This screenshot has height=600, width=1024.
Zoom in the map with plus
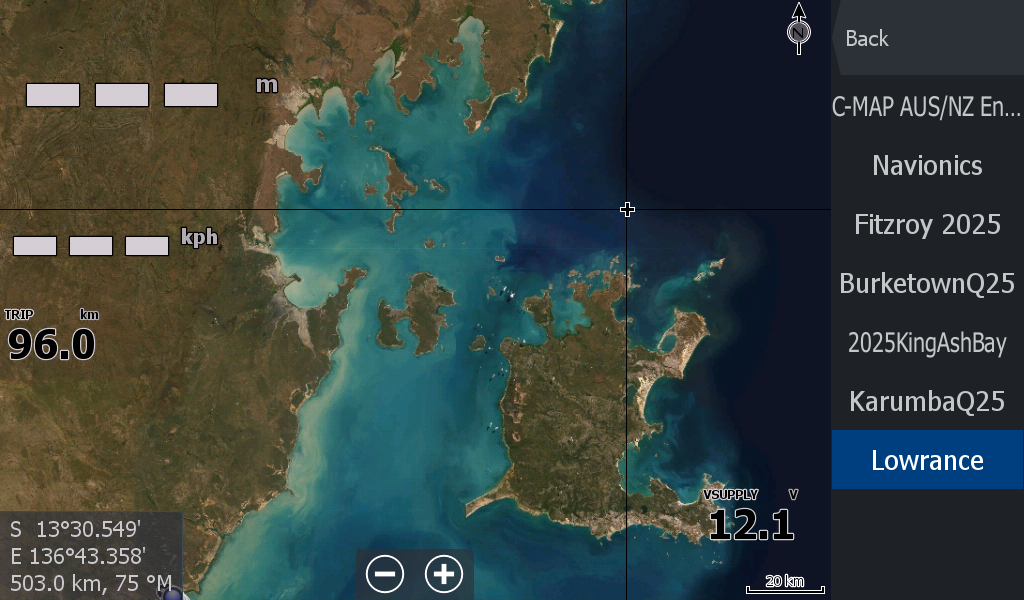pyautogui.click(x=444, y=574)
